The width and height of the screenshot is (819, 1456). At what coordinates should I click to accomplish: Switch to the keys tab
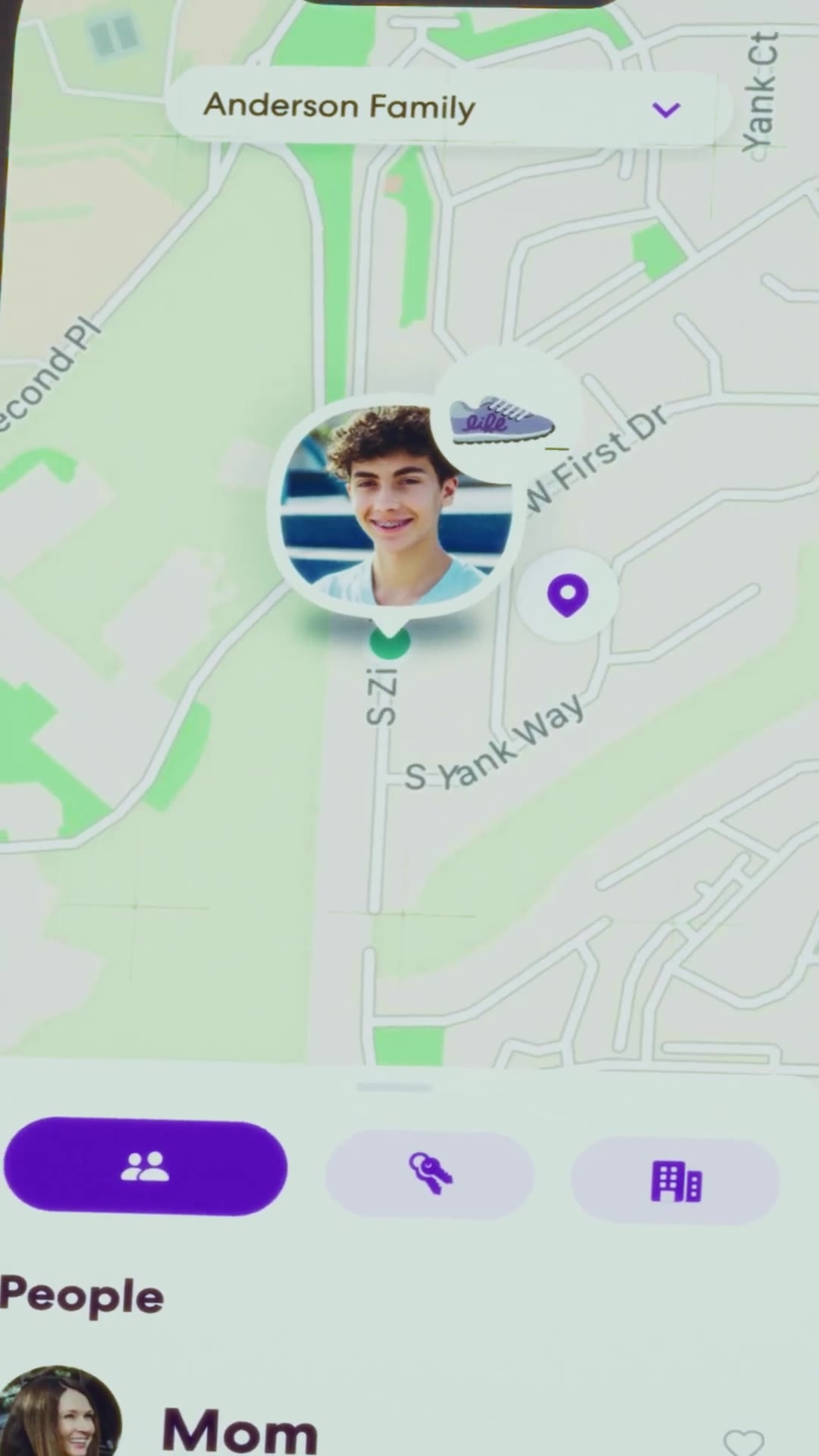pos(430,1174)
